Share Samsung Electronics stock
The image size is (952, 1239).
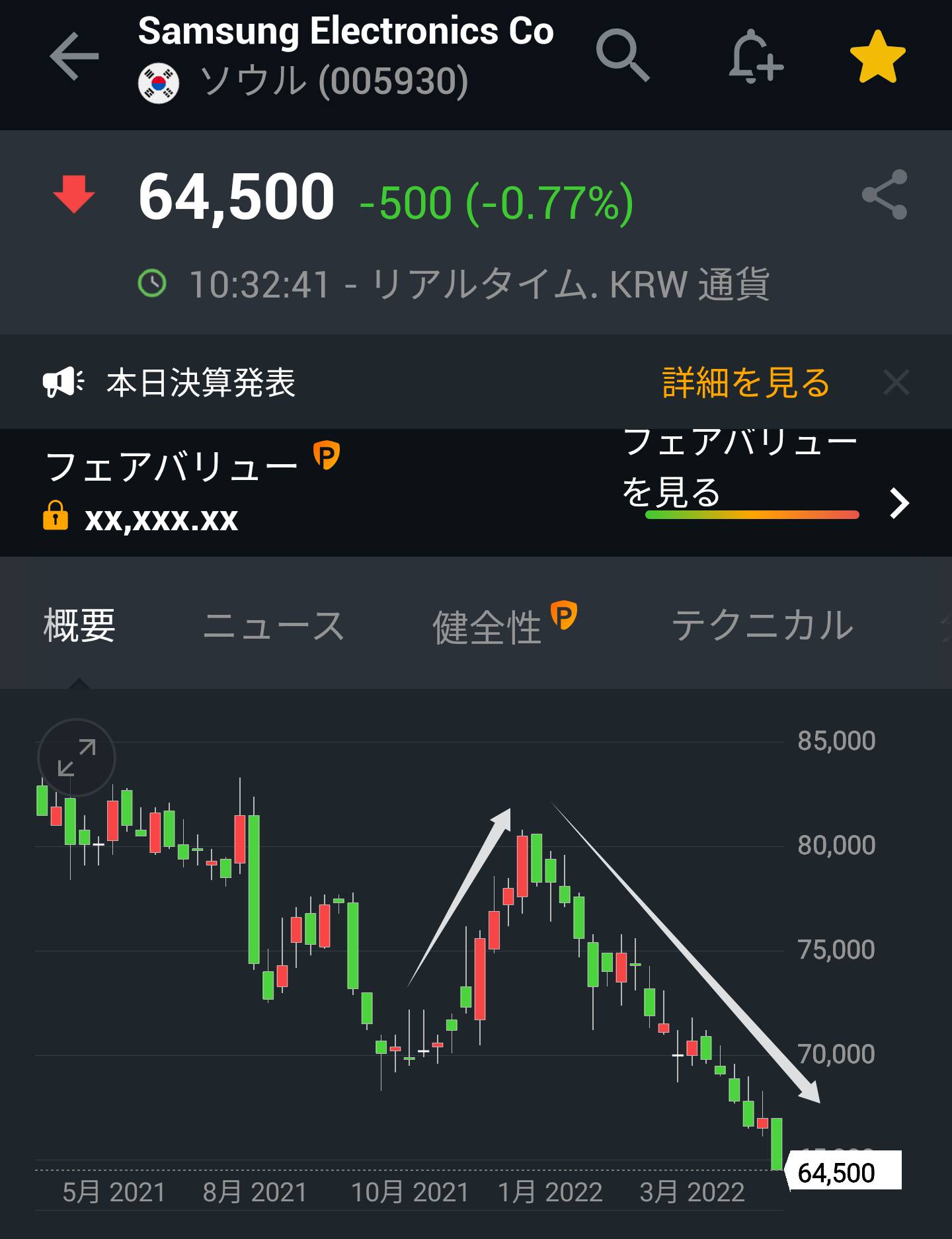coord(885,195)
